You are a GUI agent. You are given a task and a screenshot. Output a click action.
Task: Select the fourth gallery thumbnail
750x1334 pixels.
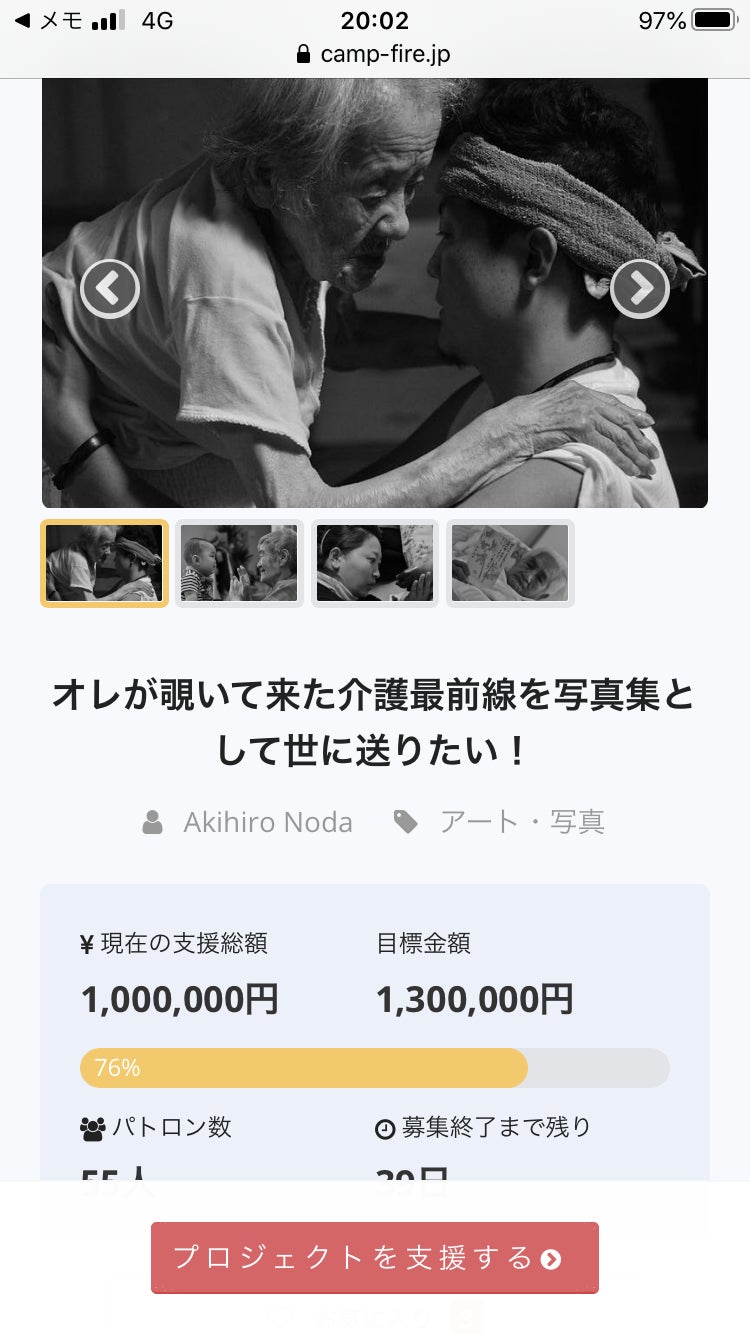point(510,563)
